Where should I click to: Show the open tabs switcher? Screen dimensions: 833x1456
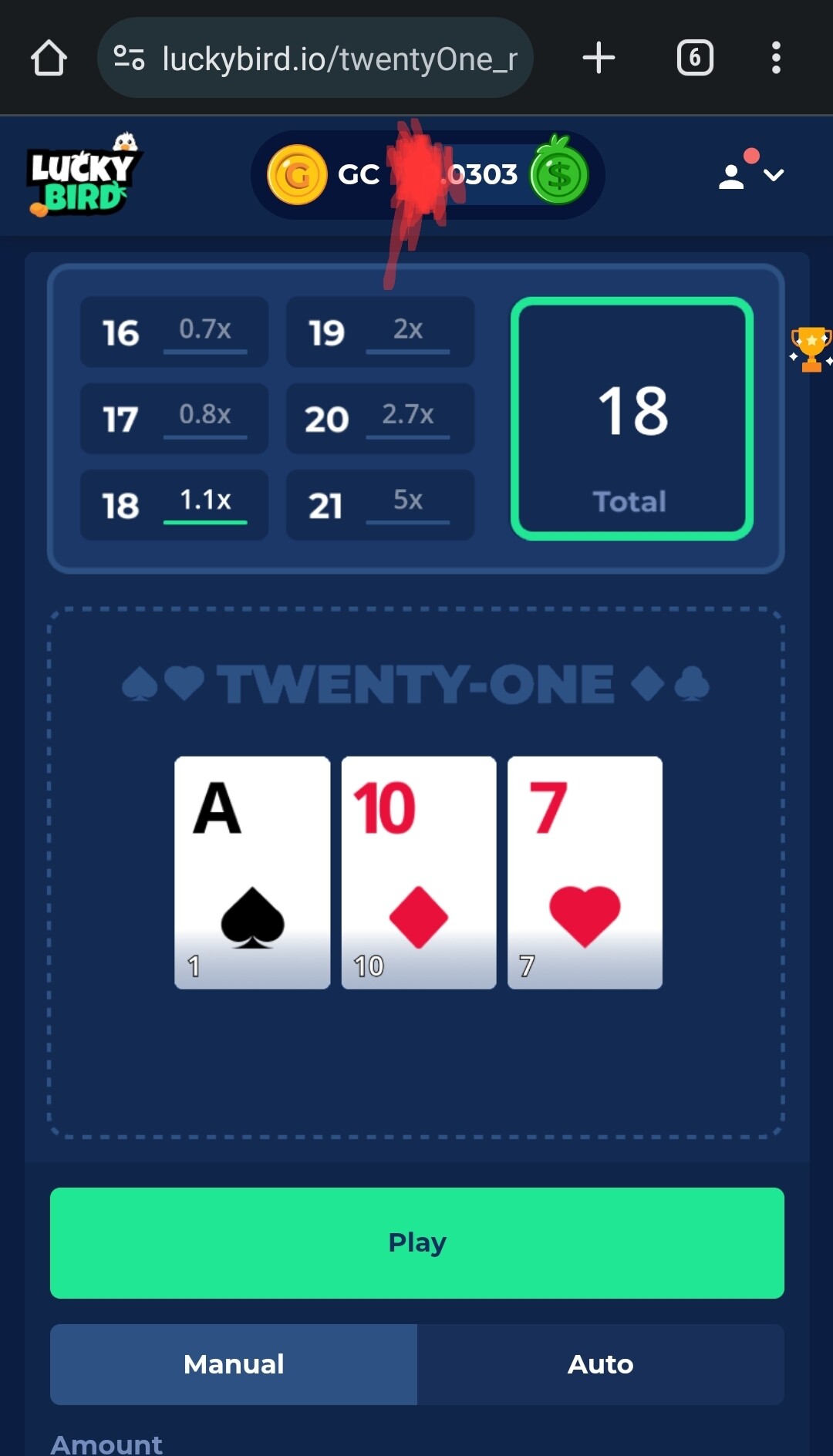(695, 58)
